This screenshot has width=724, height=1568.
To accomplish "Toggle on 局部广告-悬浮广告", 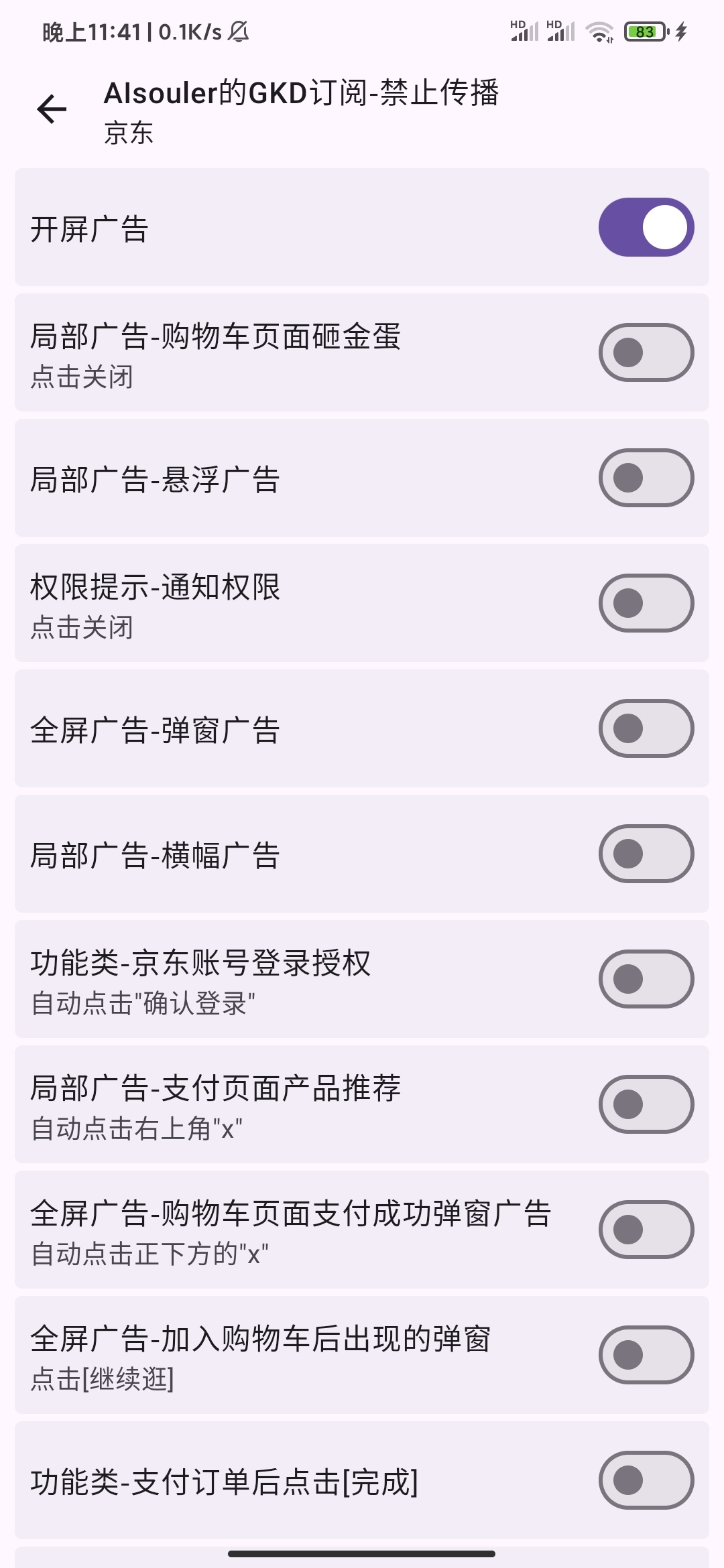I will pyautogui.click(x=646, y=478).
